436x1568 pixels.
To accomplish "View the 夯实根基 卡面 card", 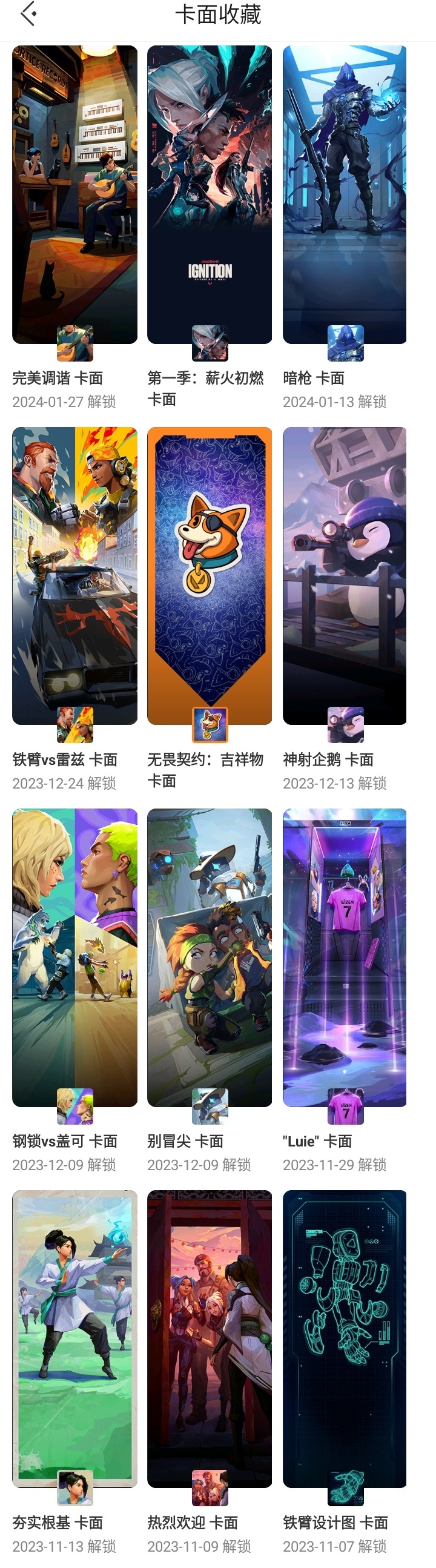I will tap(74, 1339).
